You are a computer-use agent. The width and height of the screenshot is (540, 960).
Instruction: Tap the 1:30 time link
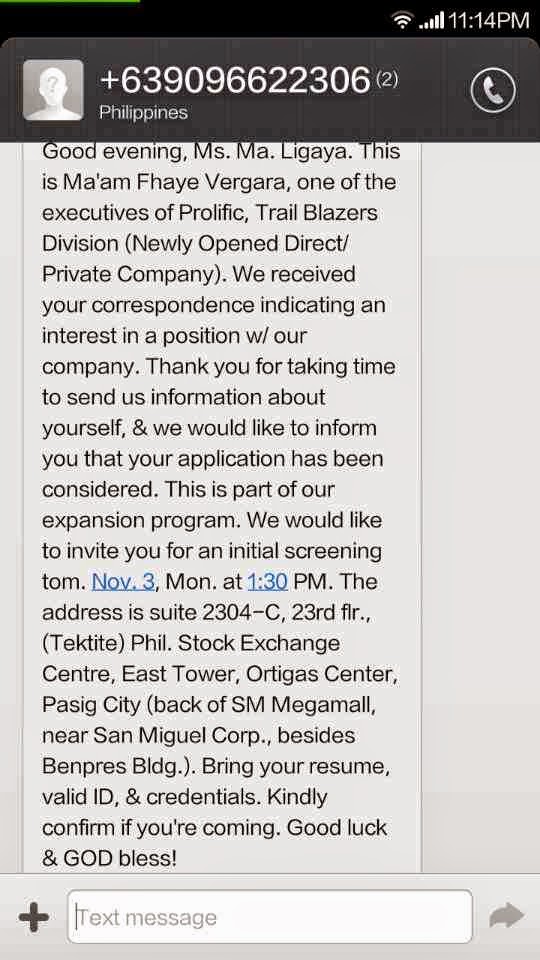click(268, 581)
